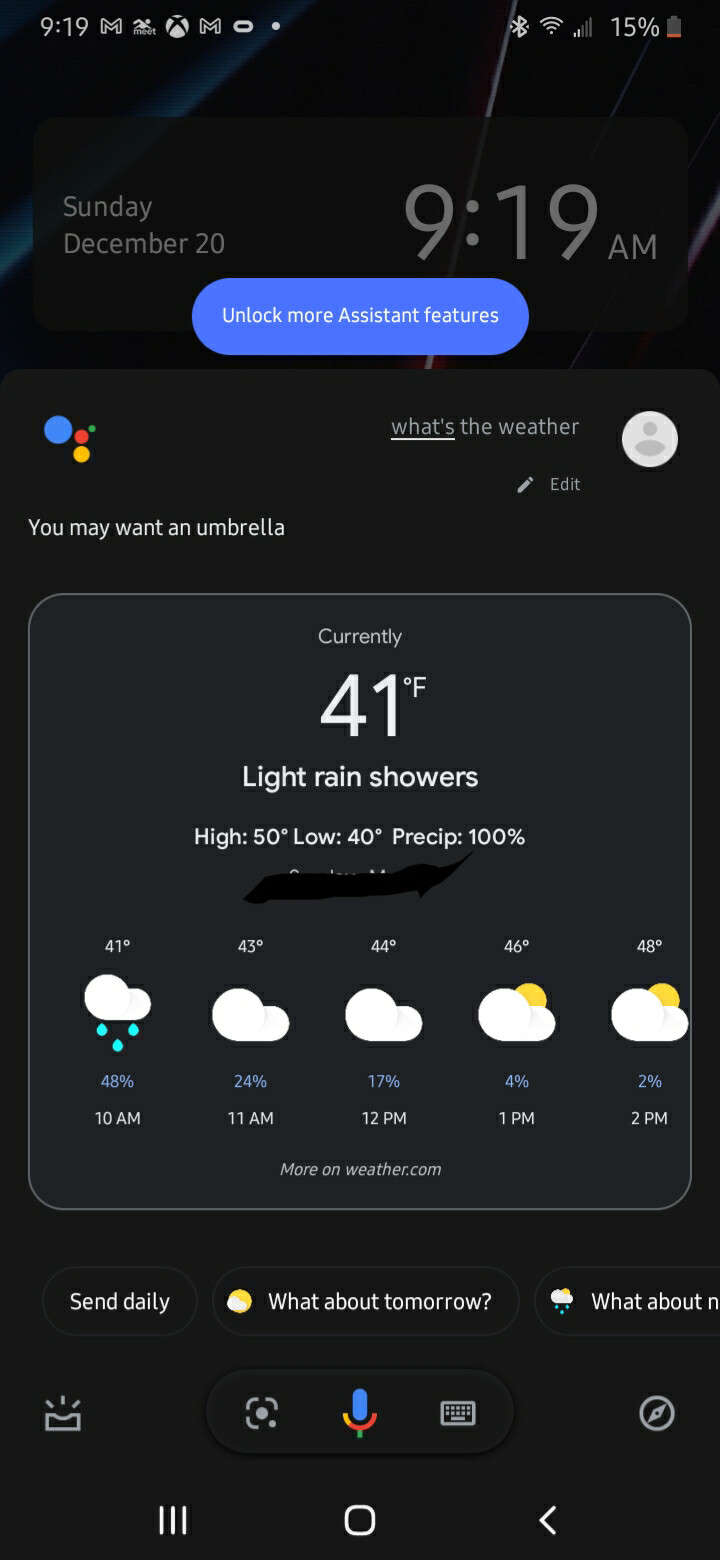Switch to keyboard input

[x=458, y=1413]
